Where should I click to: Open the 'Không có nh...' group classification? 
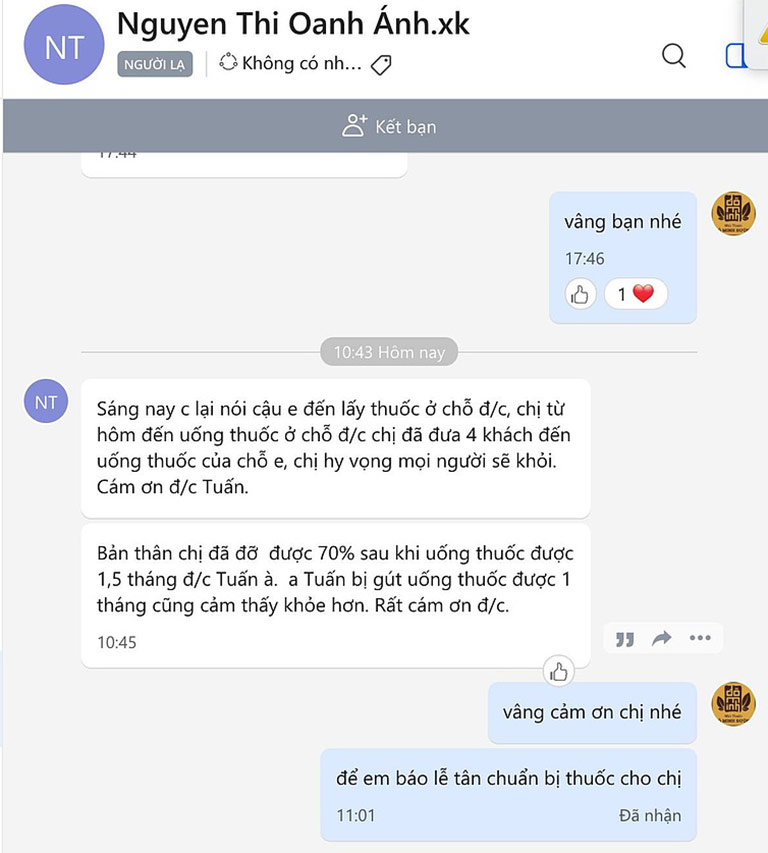pyautogui.click(x=290, y=64)
